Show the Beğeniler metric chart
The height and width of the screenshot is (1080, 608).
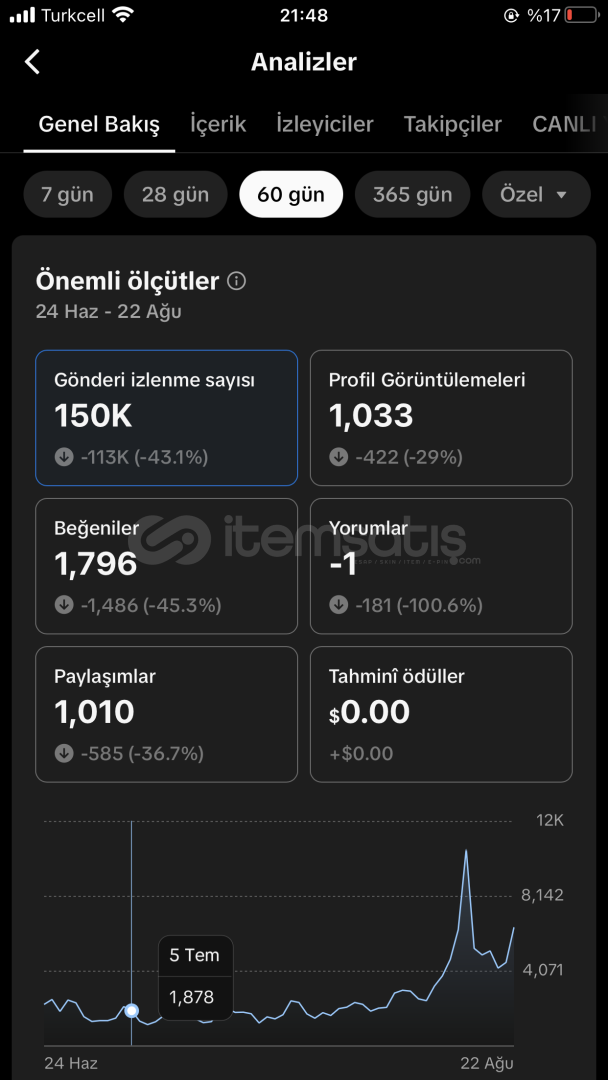pos(167,566)
